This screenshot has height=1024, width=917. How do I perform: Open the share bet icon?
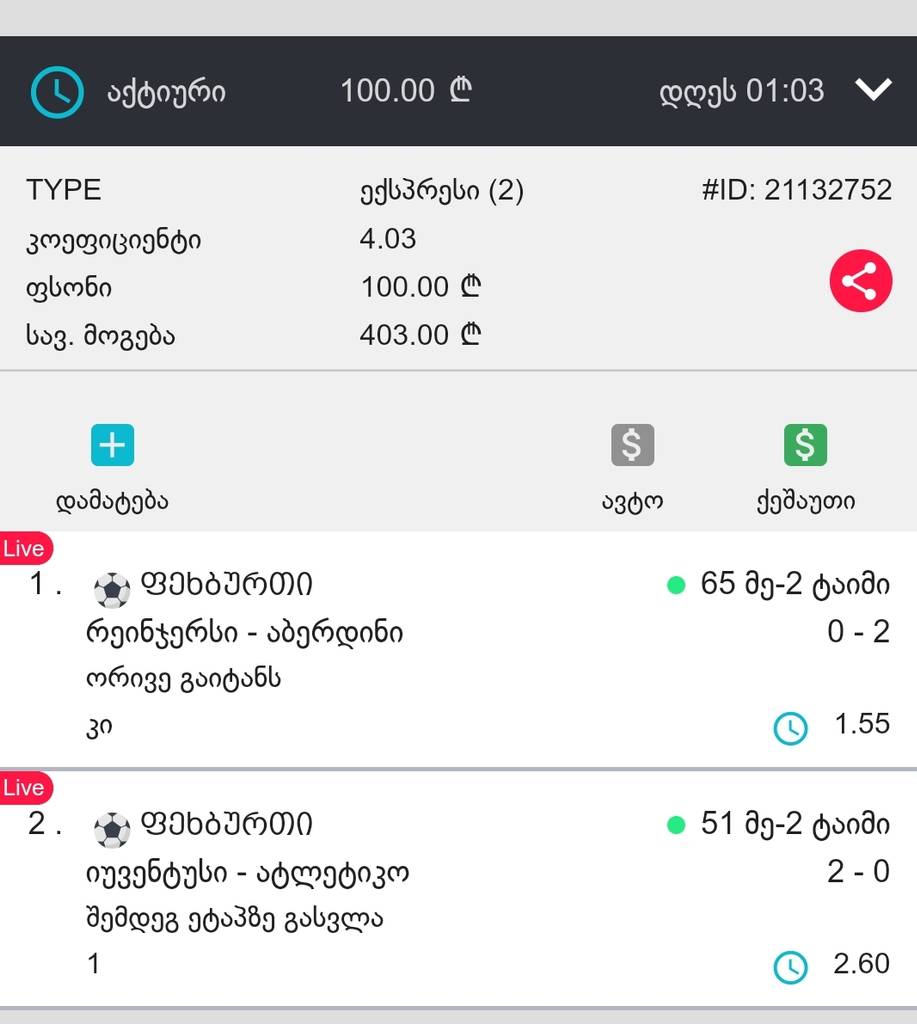[x=860, y=281]
